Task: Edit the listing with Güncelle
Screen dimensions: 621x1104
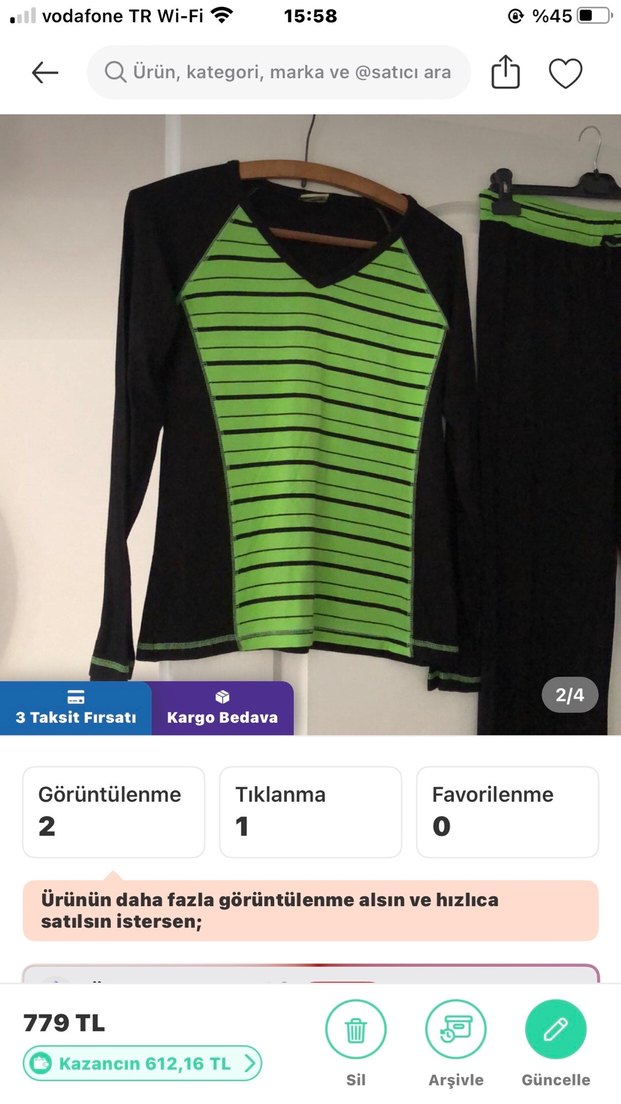Action: [556, 1042]
